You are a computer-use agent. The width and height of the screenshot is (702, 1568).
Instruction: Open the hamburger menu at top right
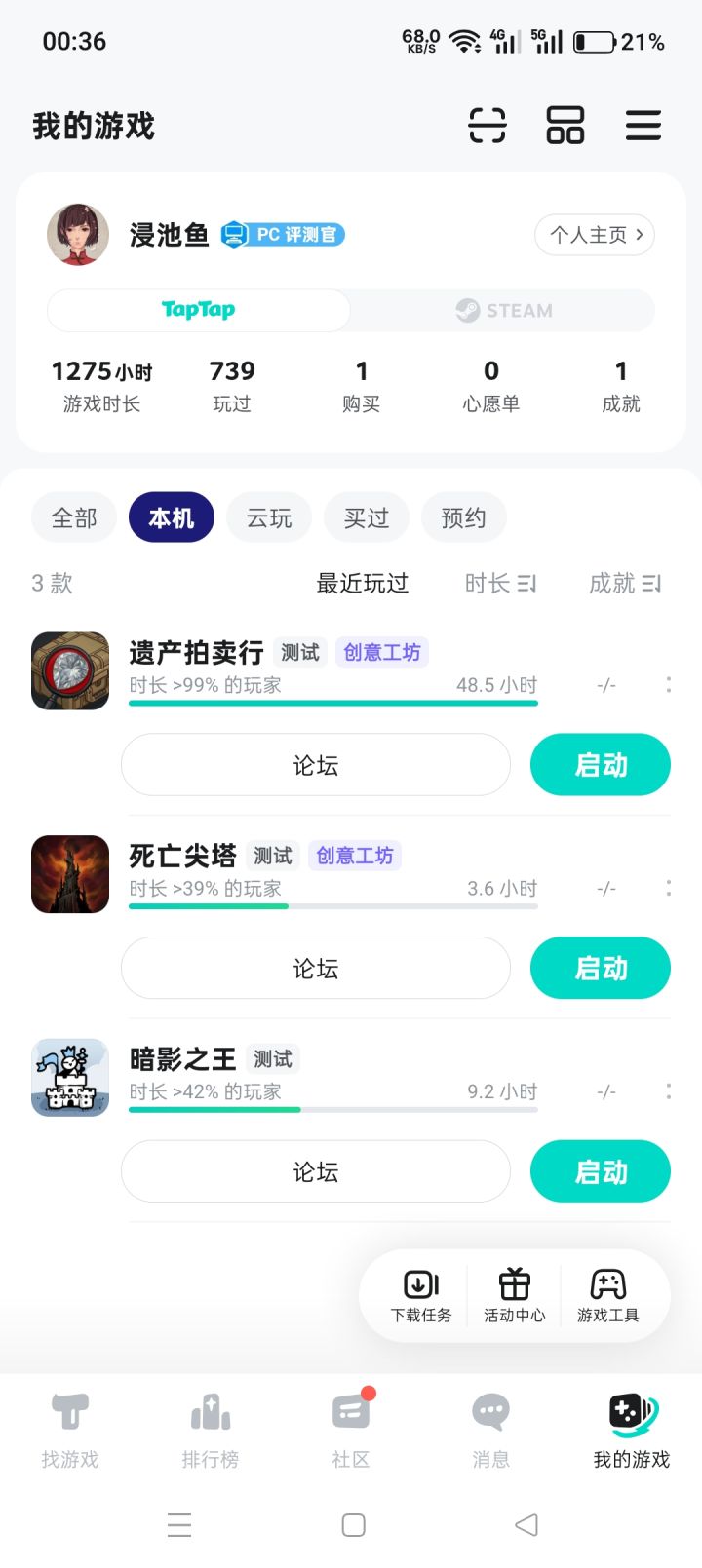(x=643, y=126)
